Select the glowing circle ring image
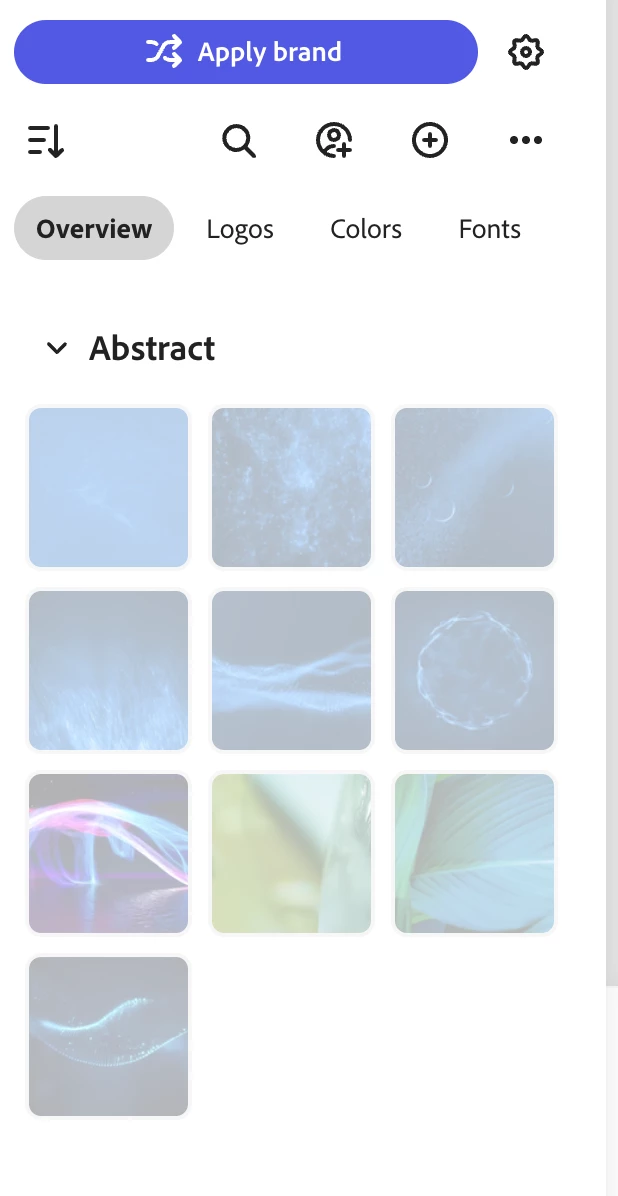The height and width of the screenshot is (1196, 618). click(x=474, y=670)
